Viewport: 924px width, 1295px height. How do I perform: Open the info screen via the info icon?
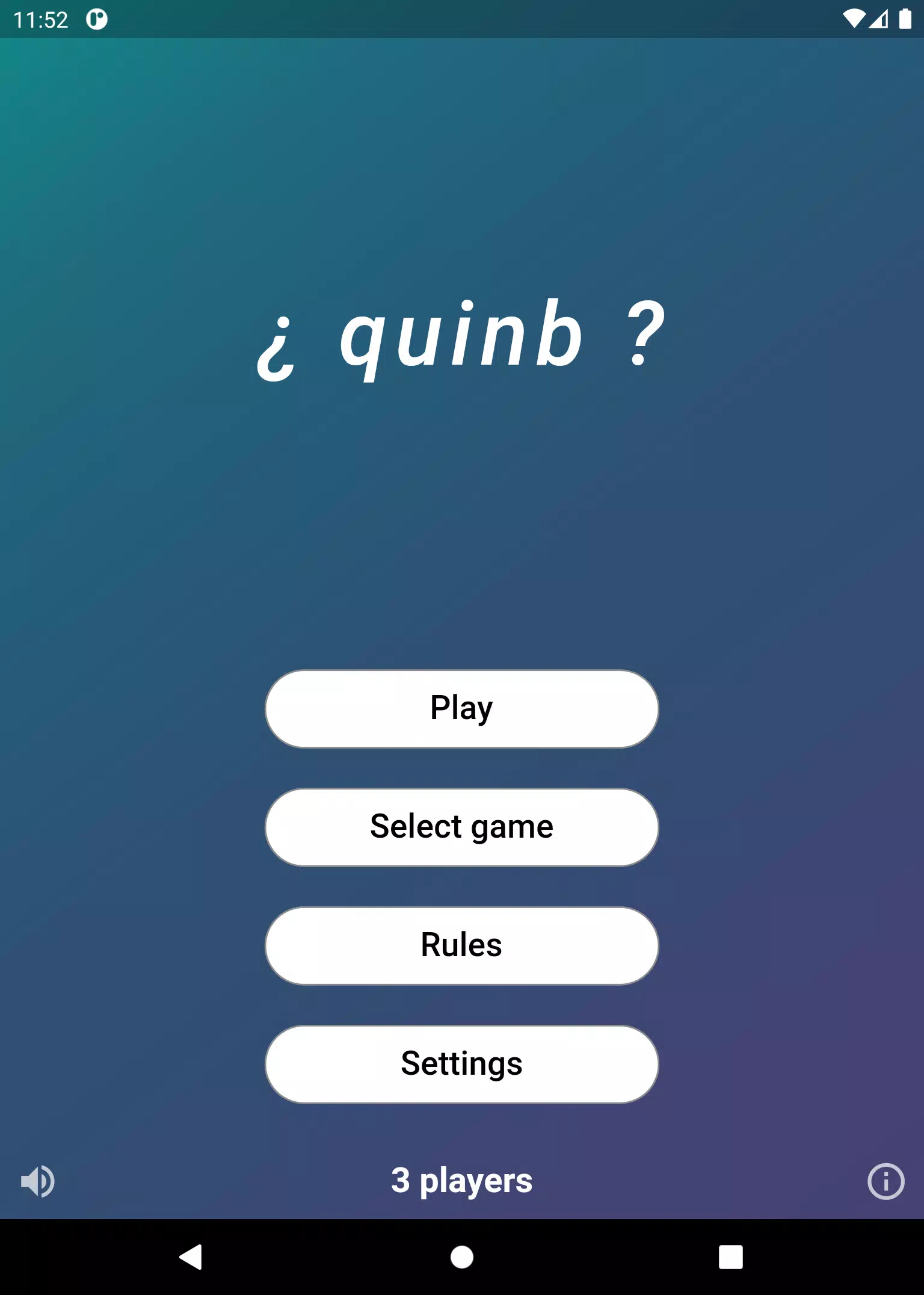click(885, 1181)
